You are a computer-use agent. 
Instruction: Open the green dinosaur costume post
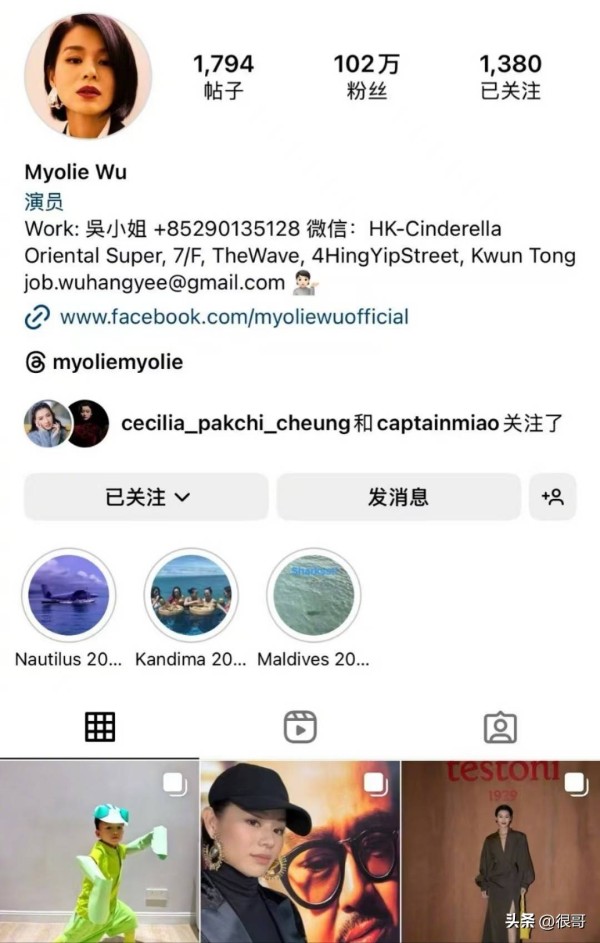(99, 852)
